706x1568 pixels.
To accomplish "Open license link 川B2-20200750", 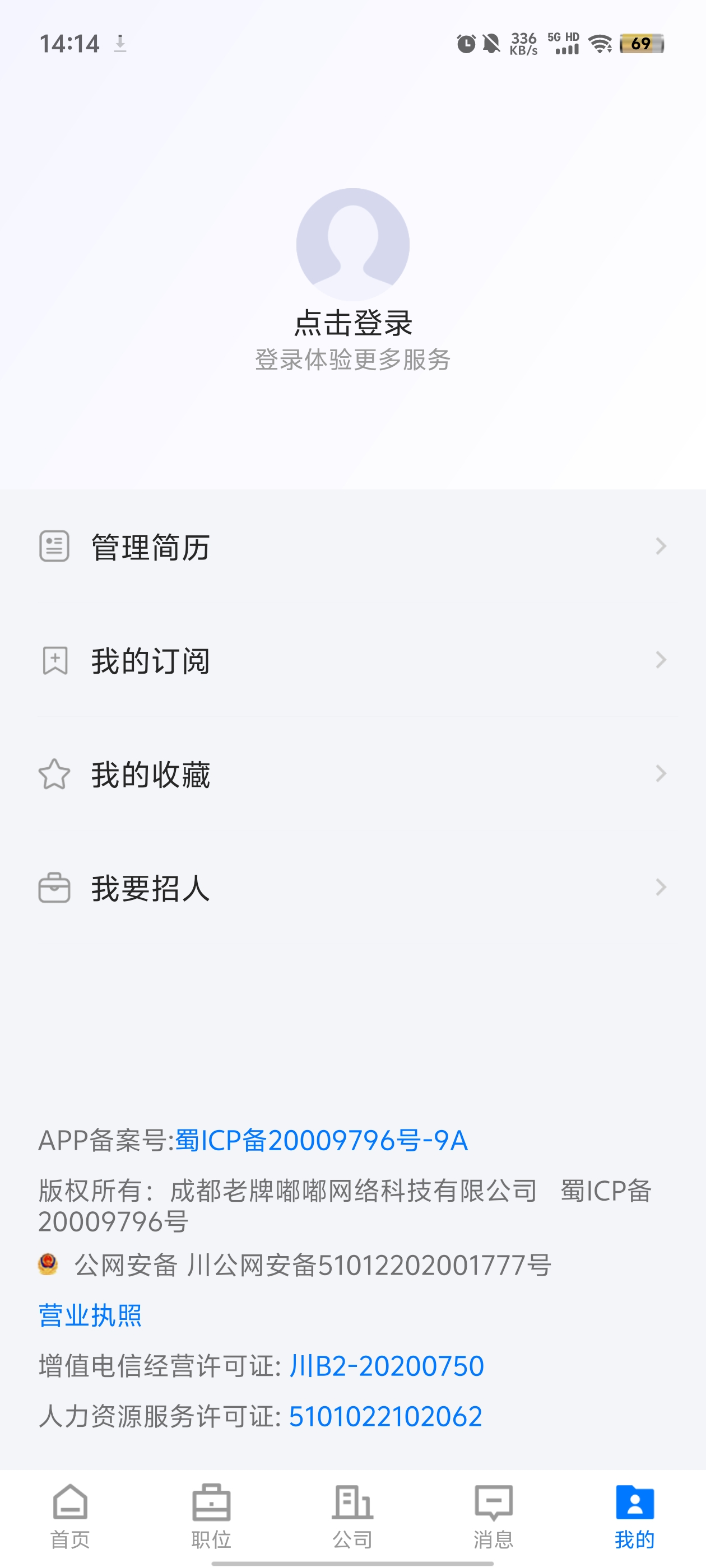I will [x=387, y=1366].
